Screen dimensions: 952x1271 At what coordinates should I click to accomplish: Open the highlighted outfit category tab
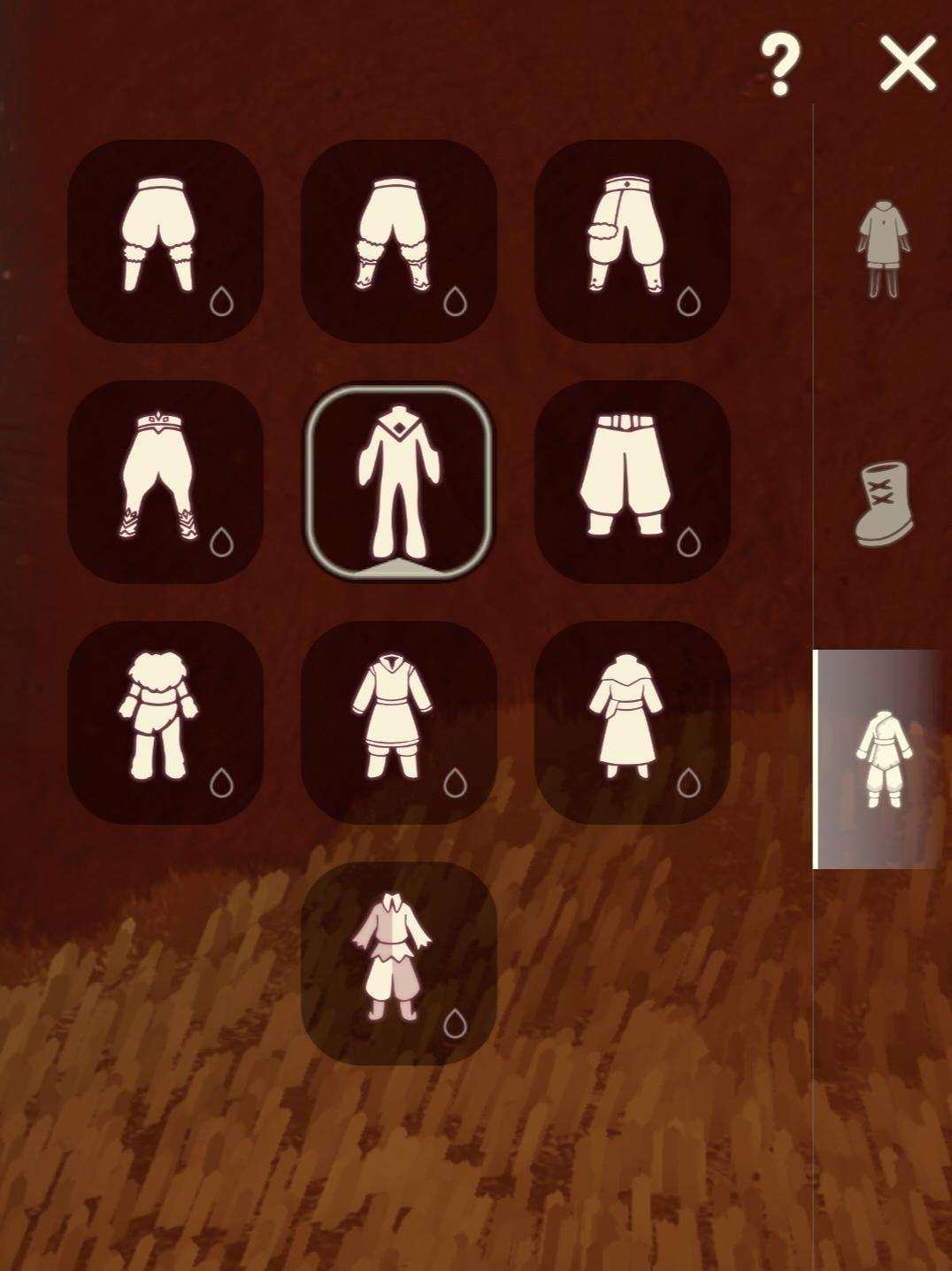pos(882,759)
